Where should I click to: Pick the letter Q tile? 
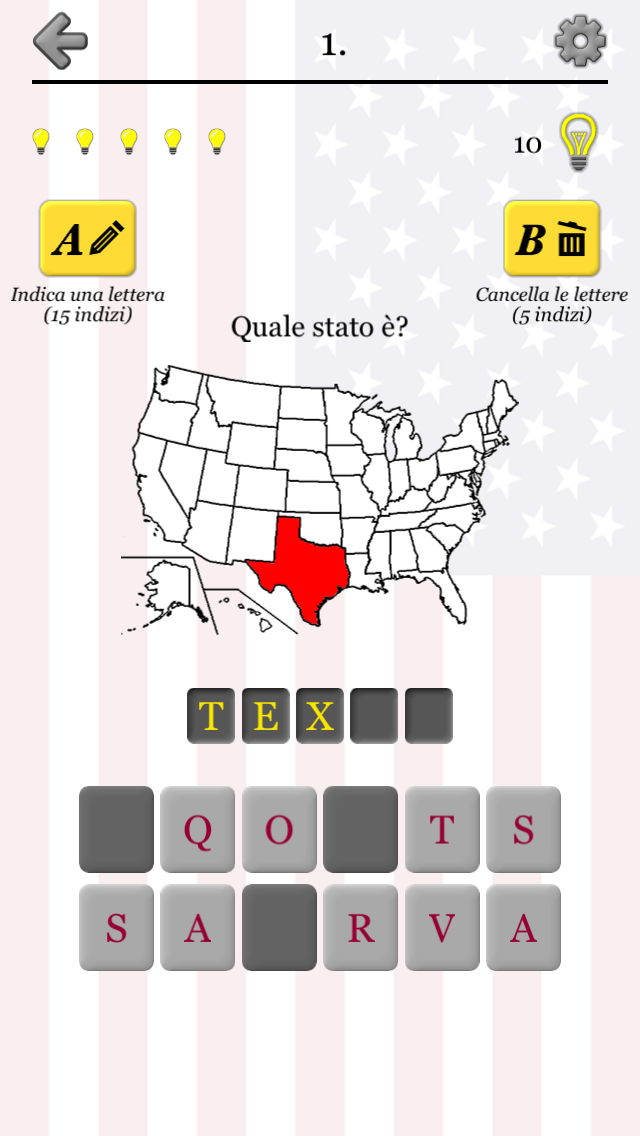[198, 830]
